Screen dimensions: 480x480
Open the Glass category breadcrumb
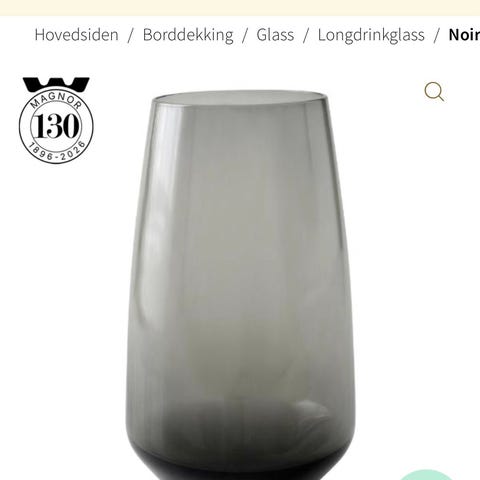pos(275,35)
